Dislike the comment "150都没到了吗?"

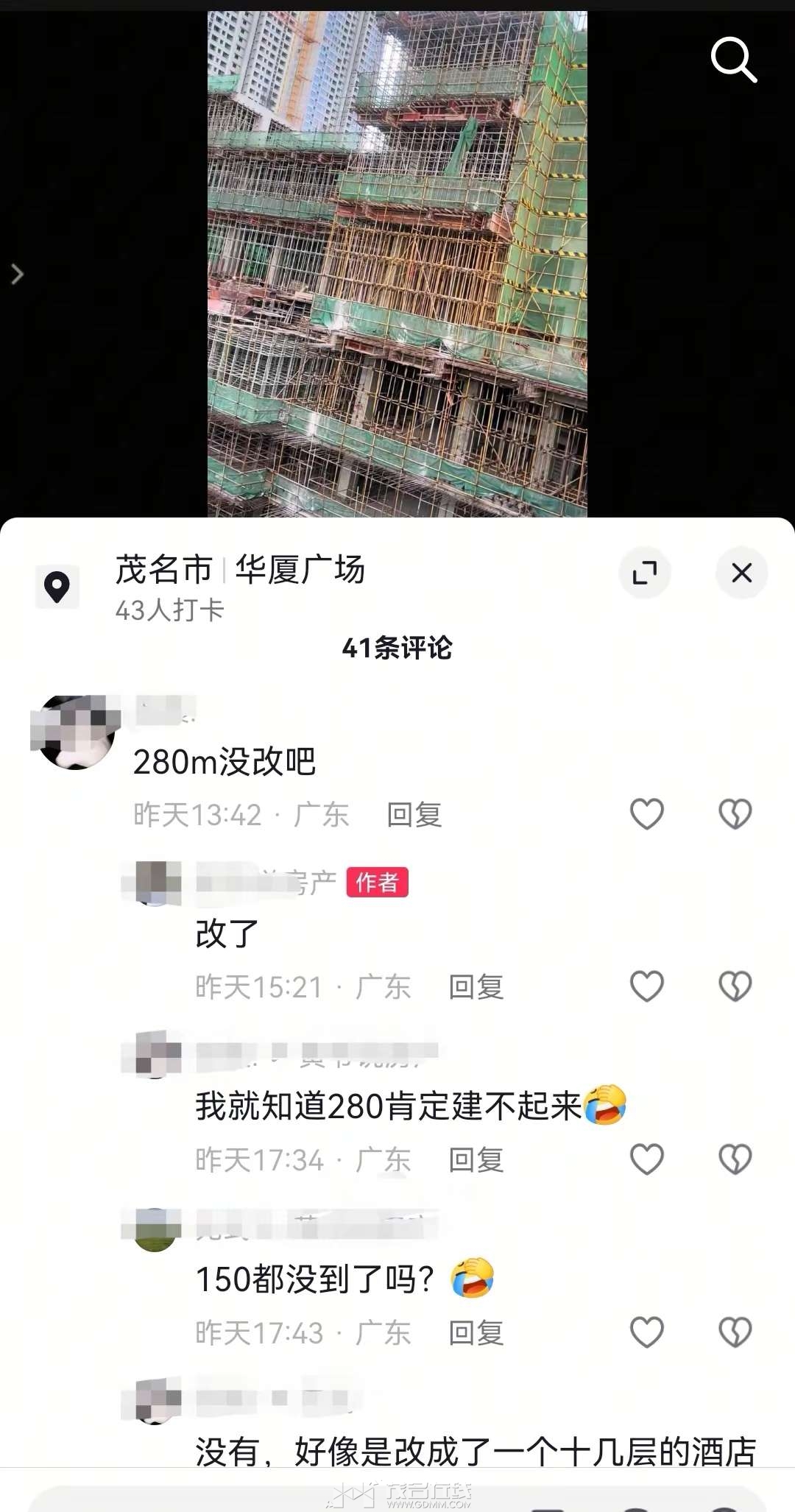point(735,1332)
